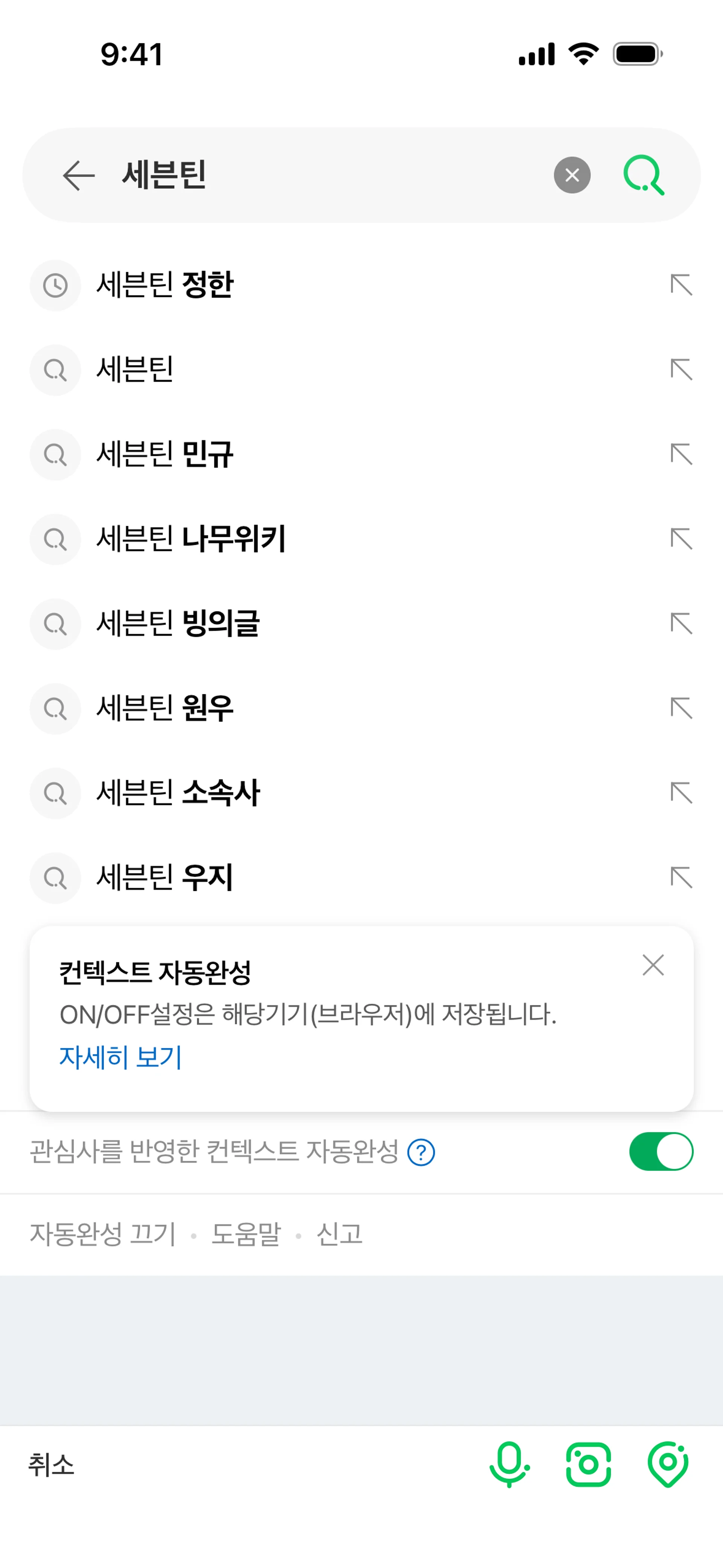
Task: Insert 세븐틴 소속사 into search via arrow
Action: [681, 793]
